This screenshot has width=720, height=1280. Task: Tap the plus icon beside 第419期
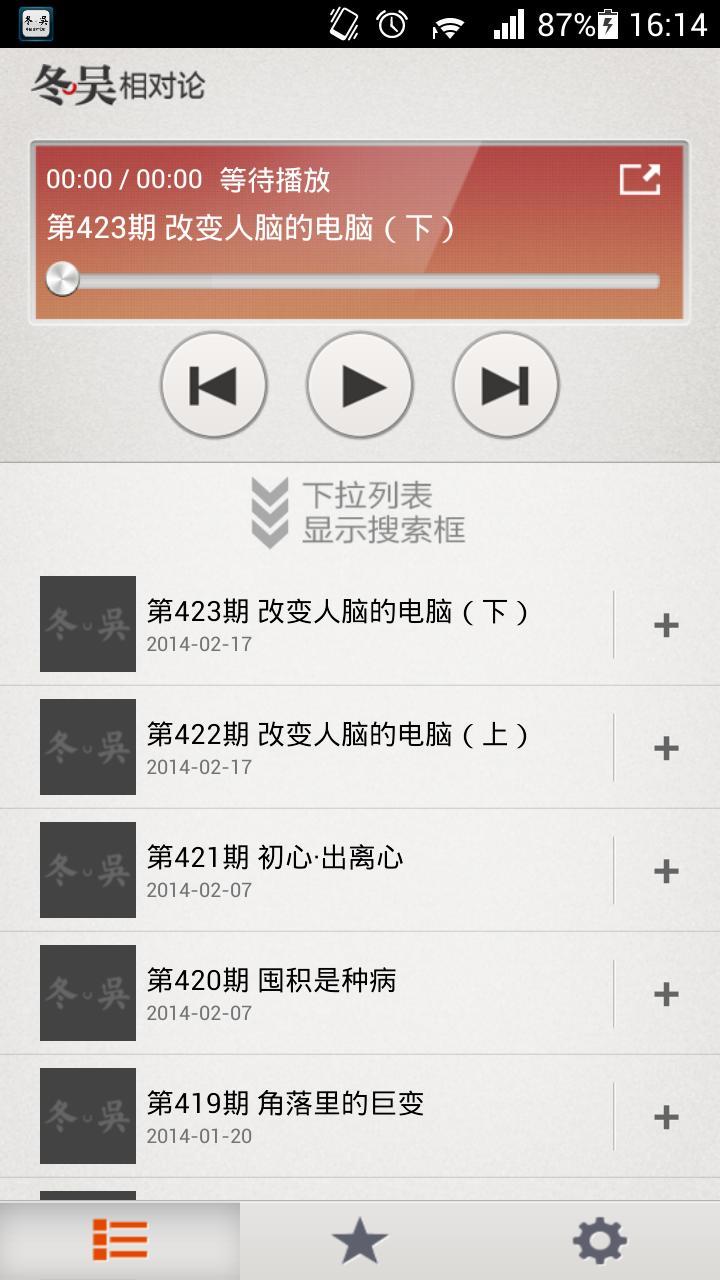coord(666,1117)
